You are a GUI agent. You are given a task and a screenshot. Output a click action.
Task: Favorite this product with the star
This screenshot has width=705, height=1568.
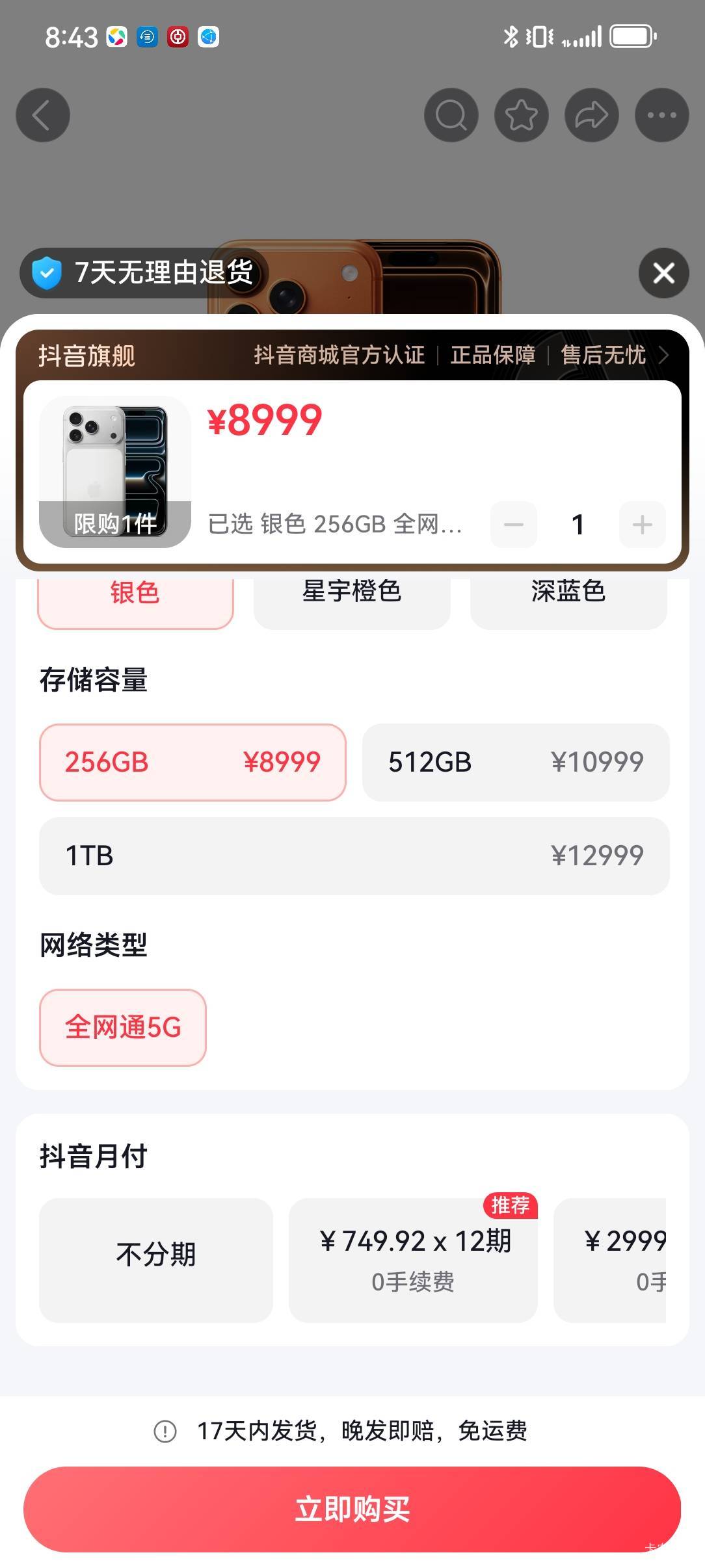tap(521, 115)
